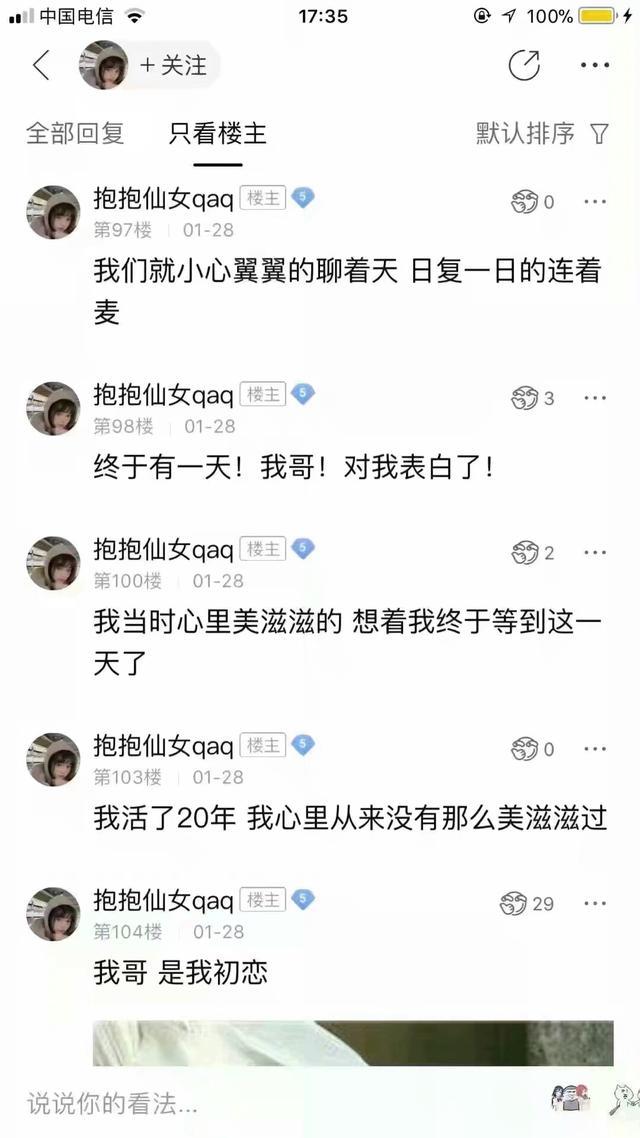640x1138 pixels.
Task: Switch to the 全部回复 tab
Action: [75, 133]
